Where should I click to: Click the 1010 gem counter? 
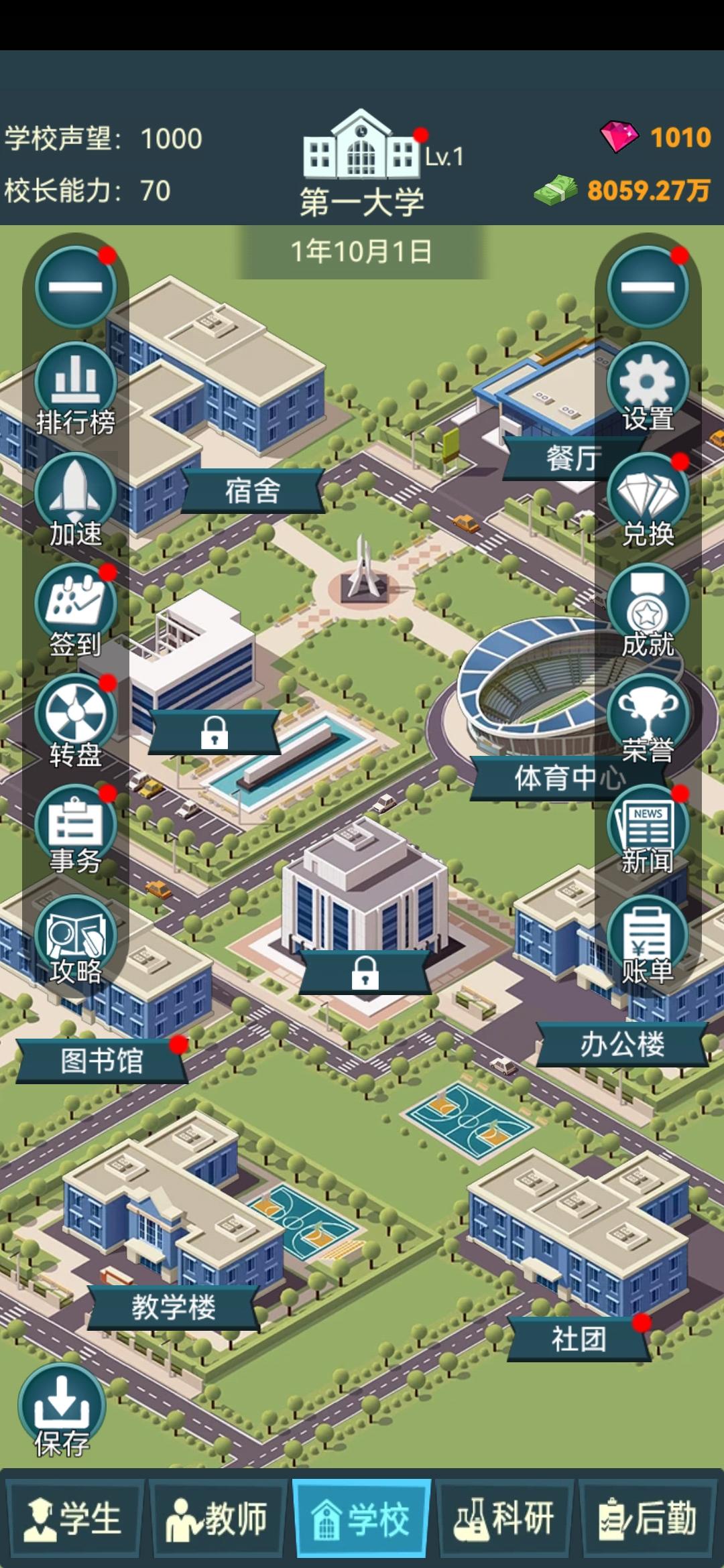click(x=677, y=137)
